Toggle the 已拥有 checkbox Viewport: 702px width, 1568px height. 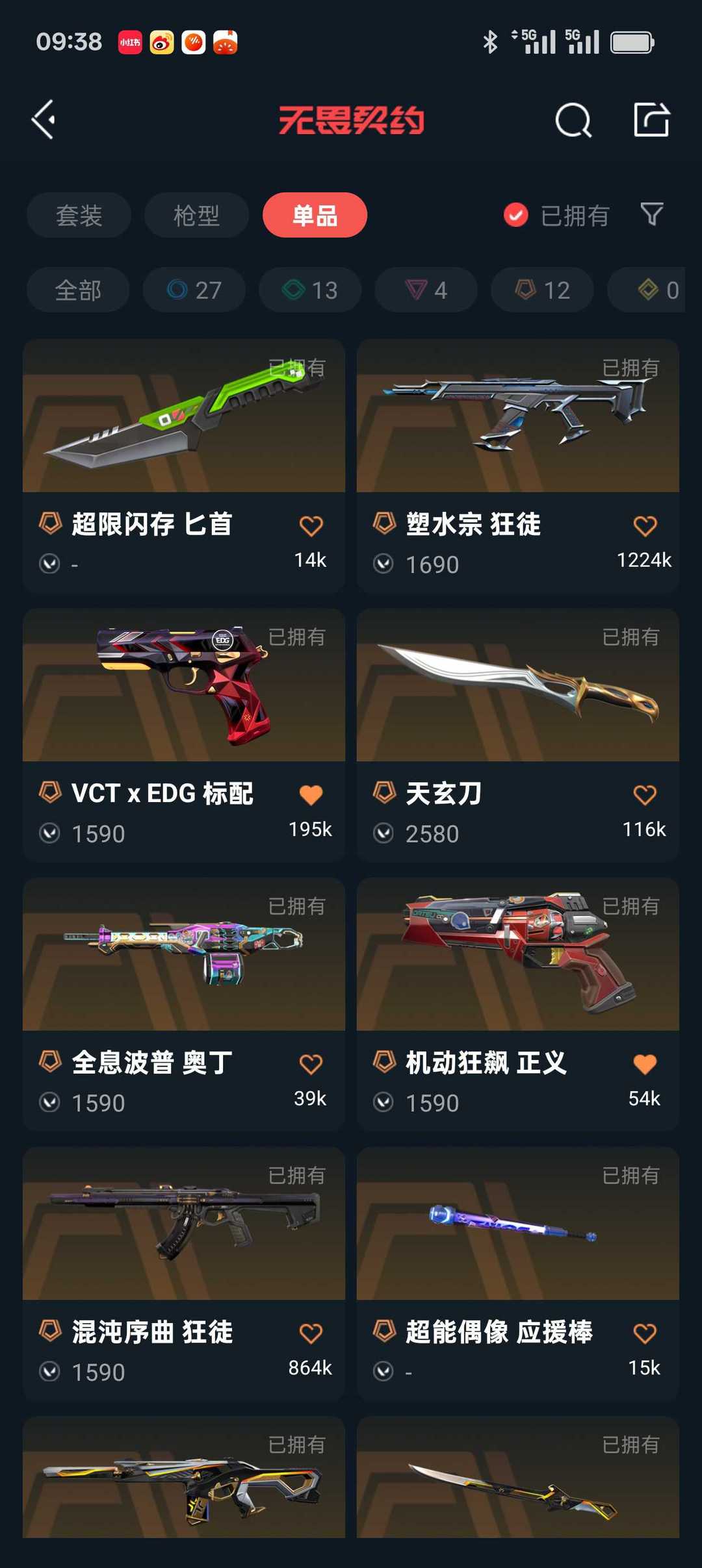(x=516, y=216)
